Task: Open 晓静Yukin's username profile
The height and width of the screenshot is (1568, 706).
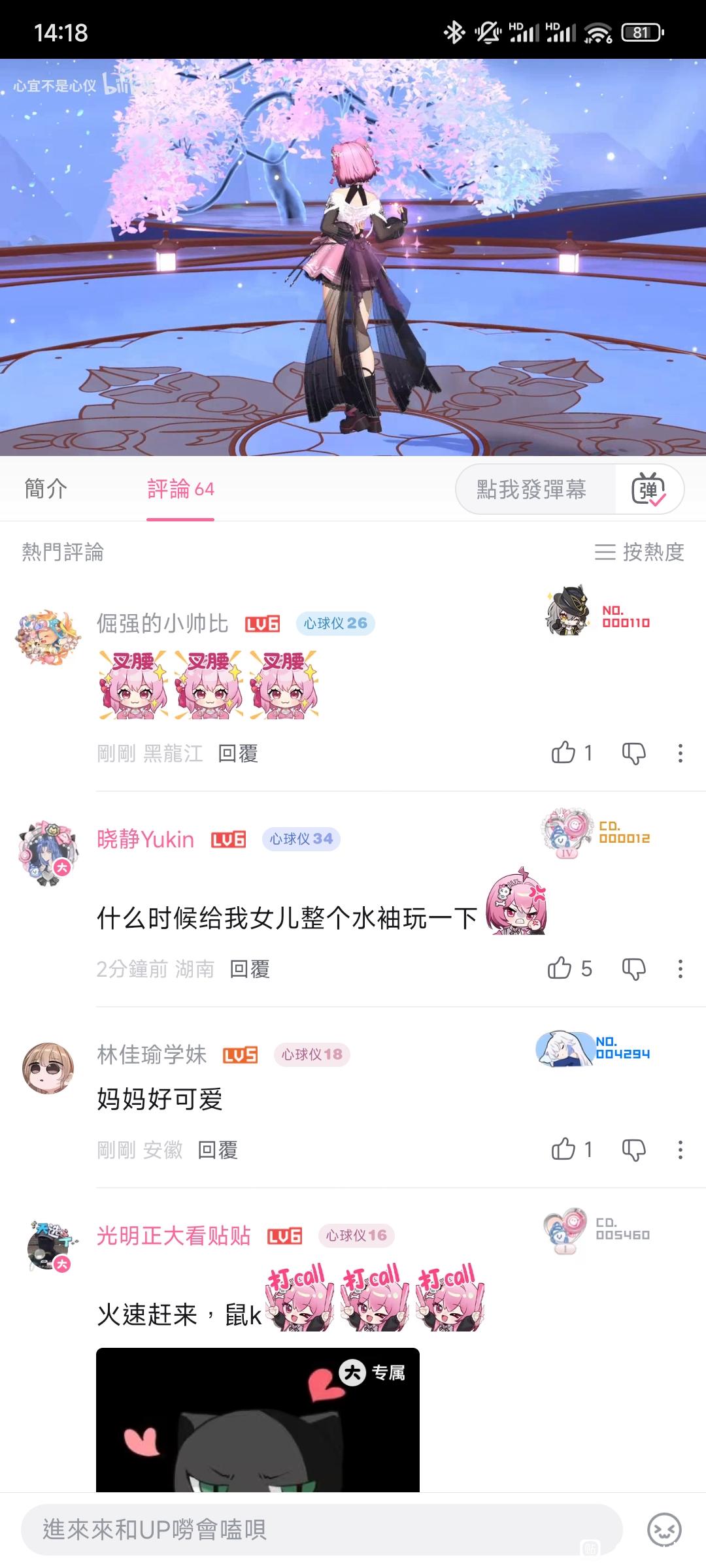Action: pos(145,839)
